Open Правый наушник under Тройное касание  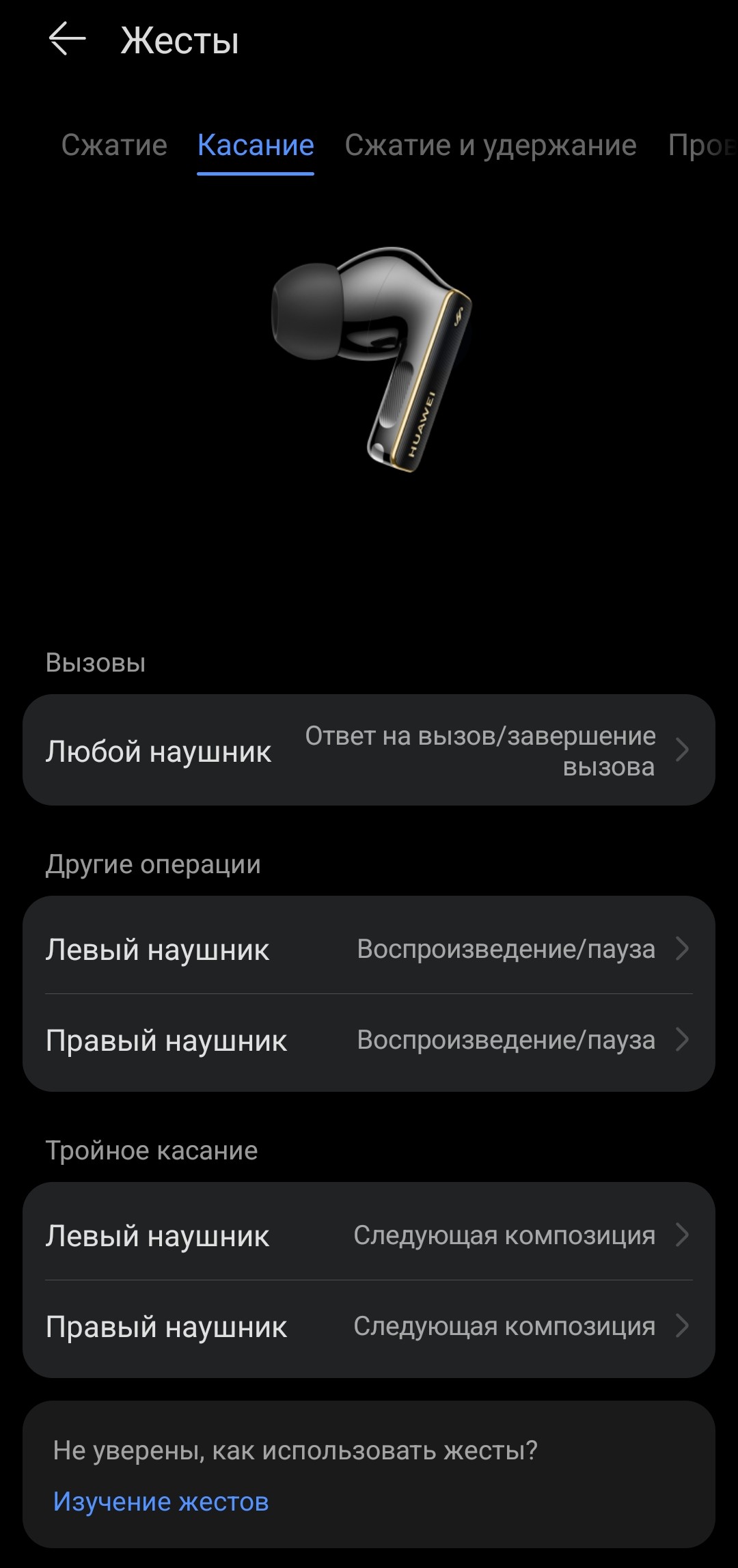tap(369, 1326)
